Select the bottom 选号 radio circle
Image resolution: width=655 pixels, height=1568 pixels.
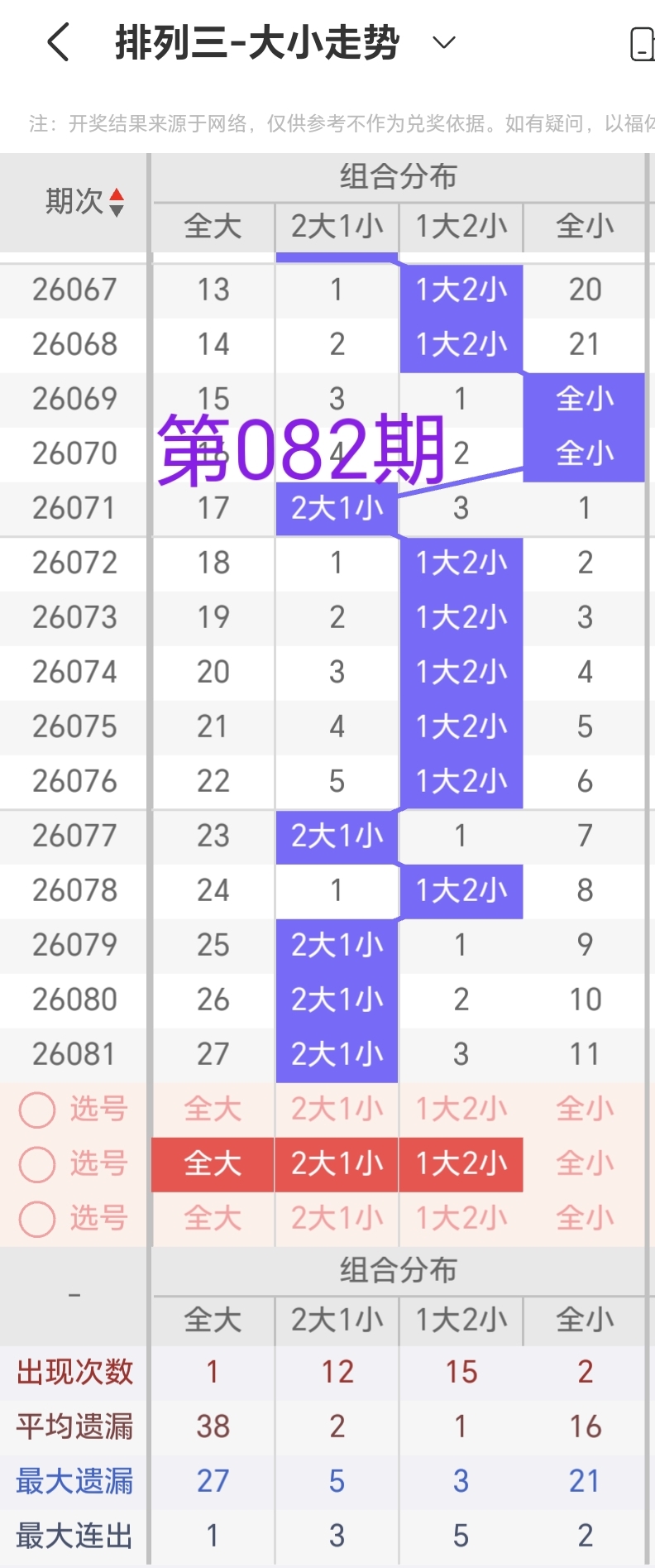tap(36, 1219)
